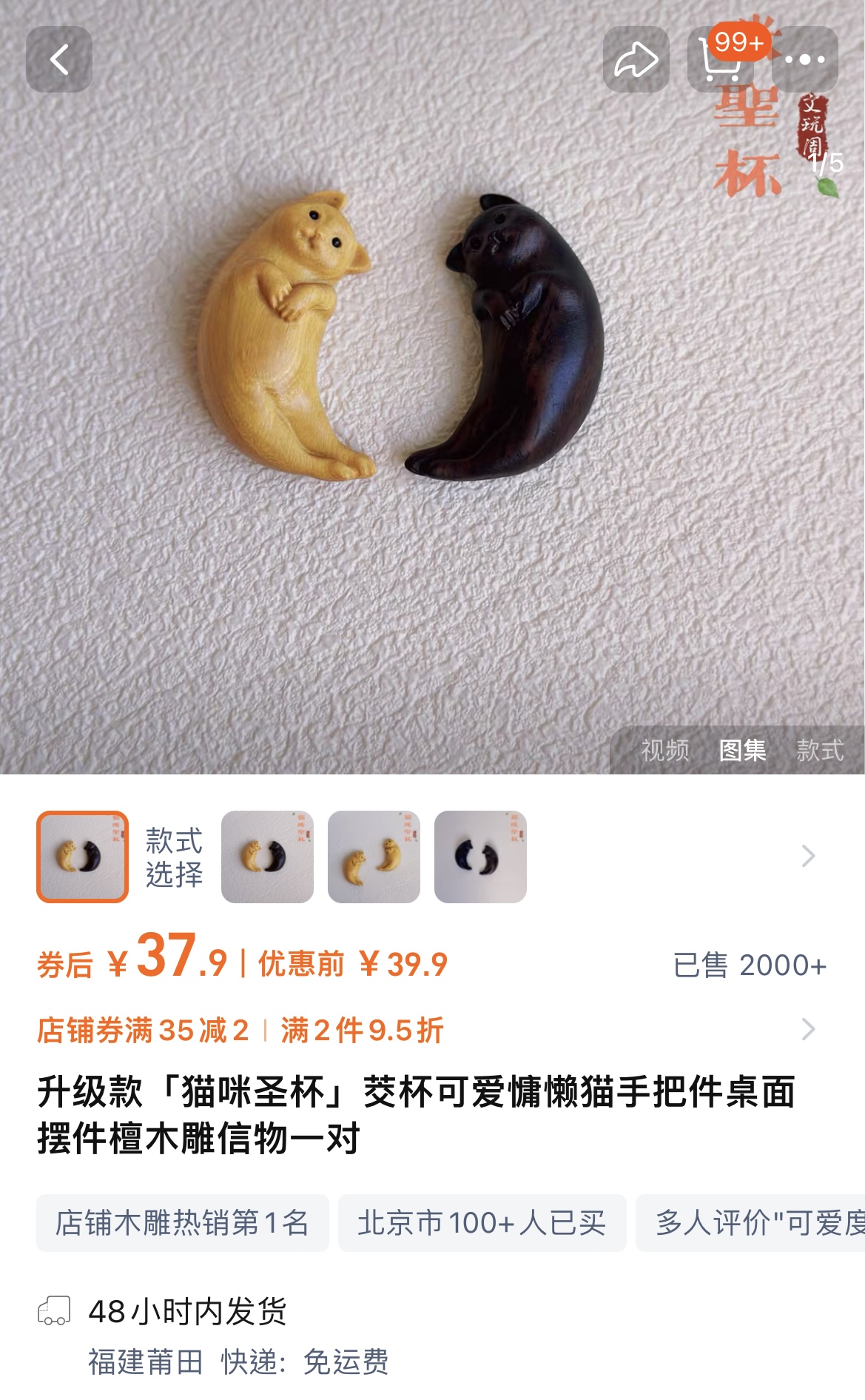The image size is (865, 1400).
Task: Open the three-dot overflow menu
Action: (x=804, y=59)
